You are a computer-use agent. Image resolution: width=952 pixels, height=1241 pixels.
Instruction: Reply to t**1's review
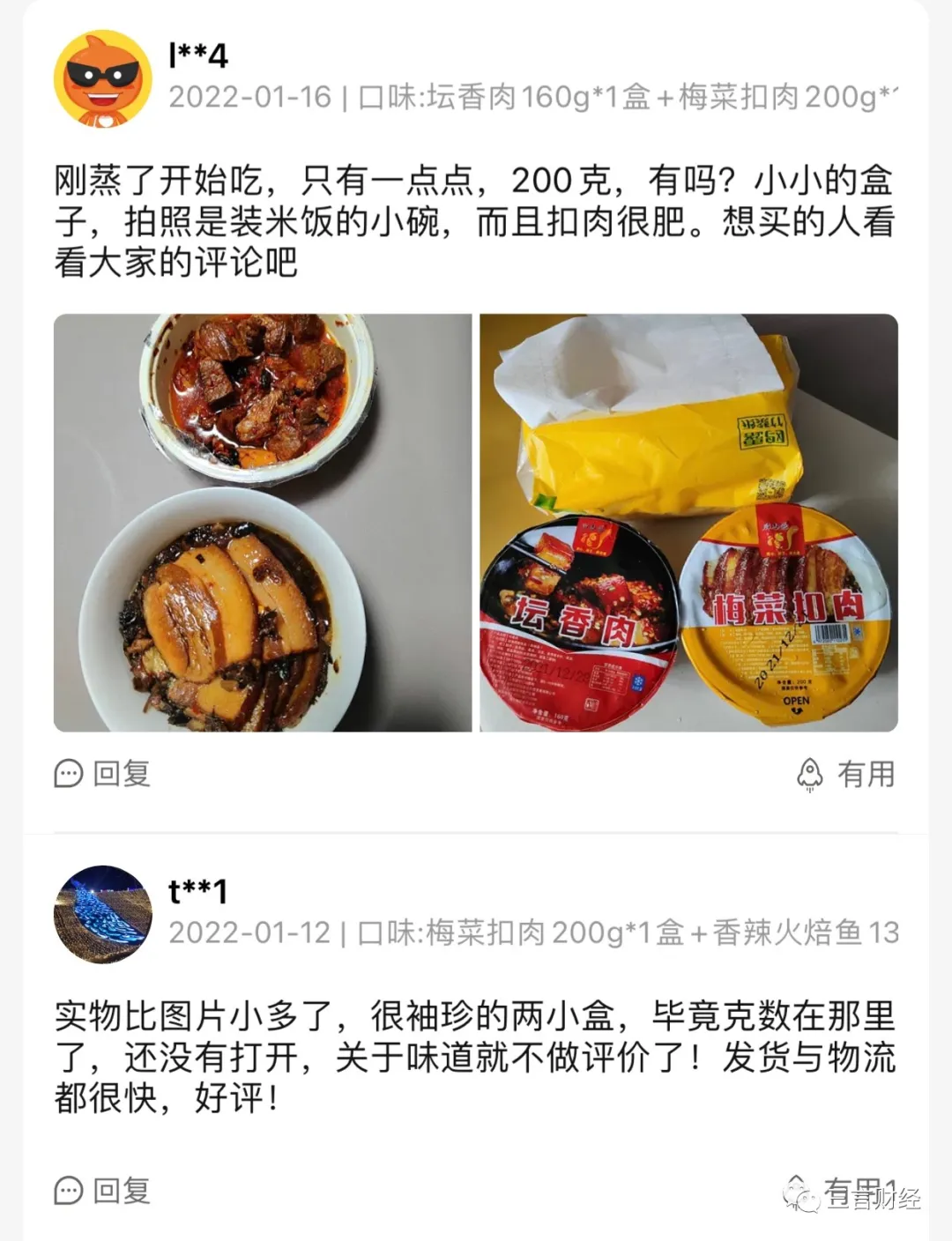102,1191
